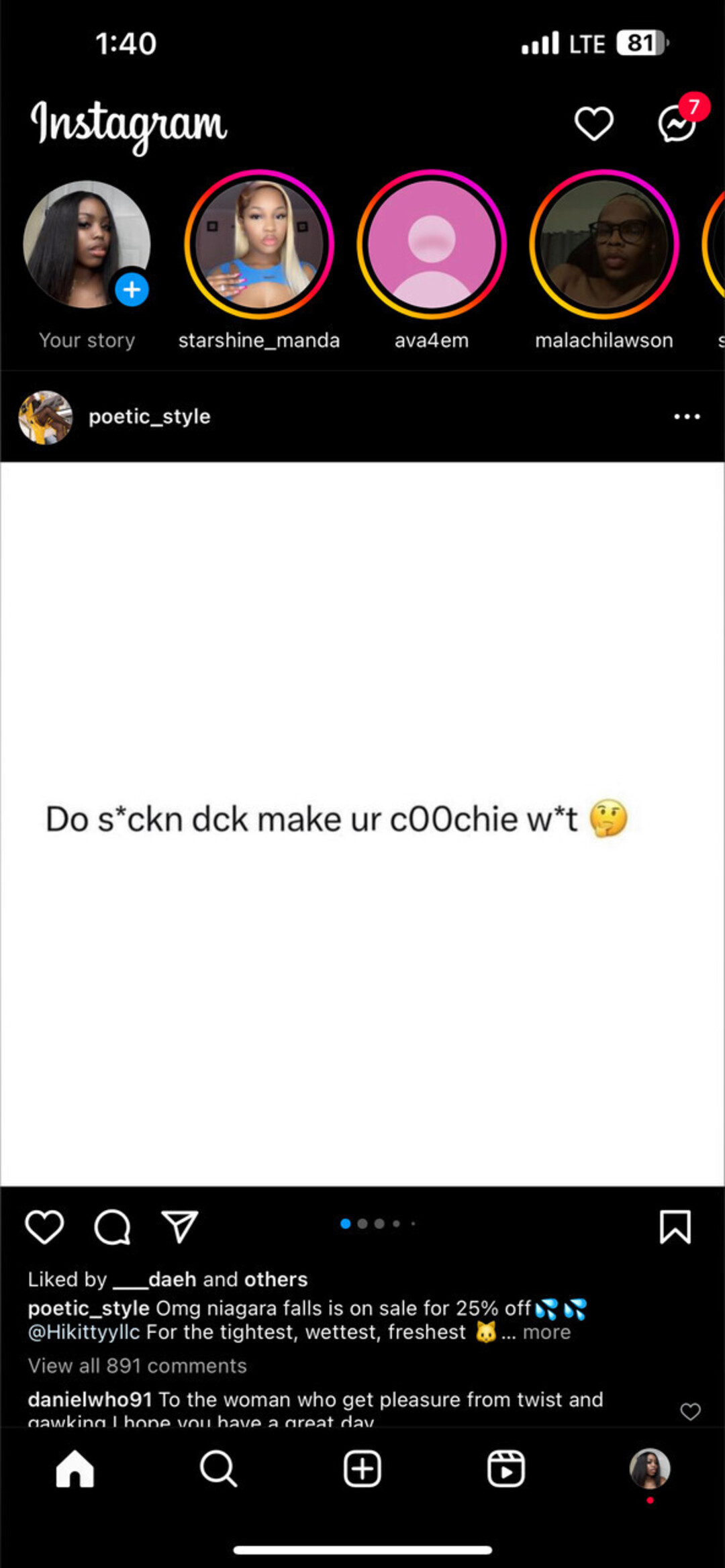
Task: Like danielwho91's comment
Action: click(x=690, y=1412)
